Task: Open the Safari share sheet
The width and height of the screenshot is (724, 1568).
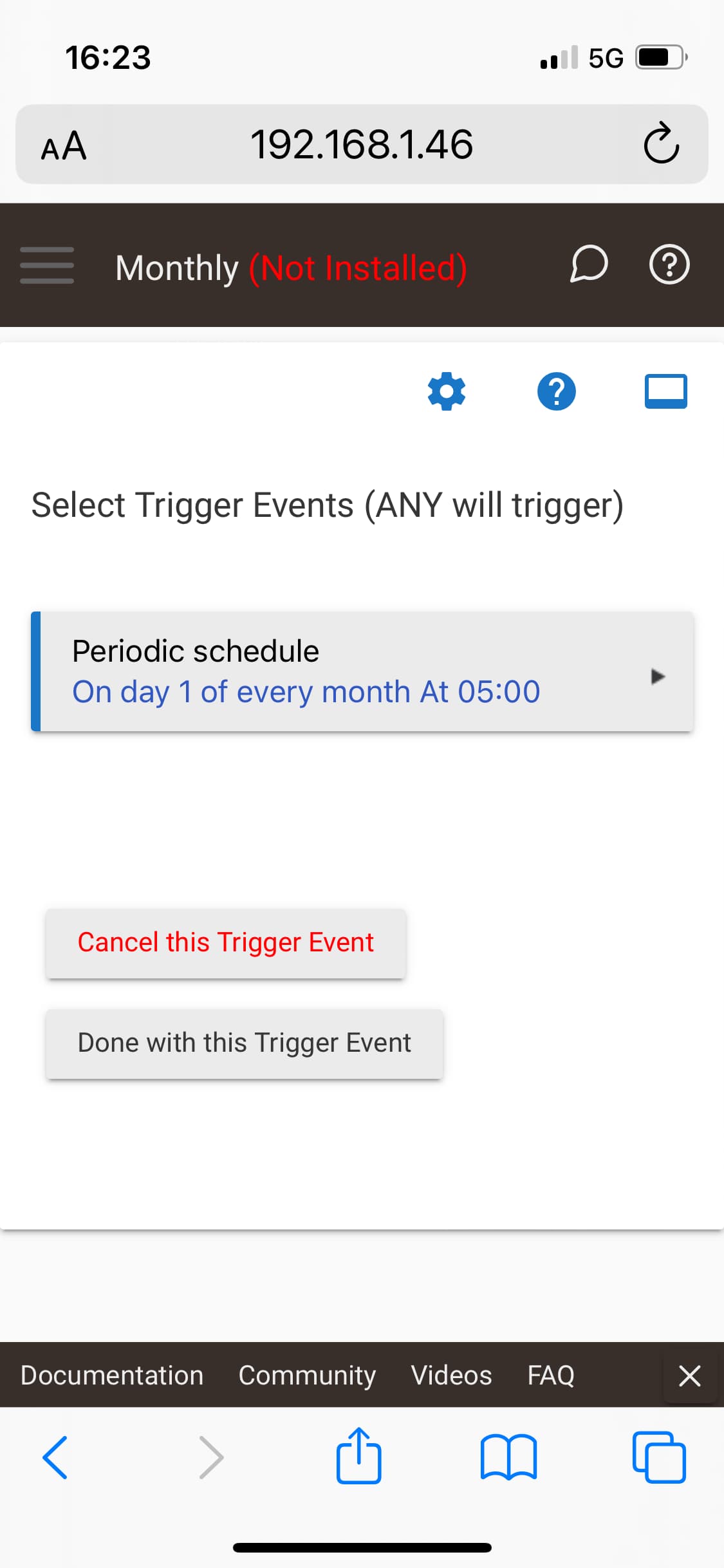Action: [358, 1456]
